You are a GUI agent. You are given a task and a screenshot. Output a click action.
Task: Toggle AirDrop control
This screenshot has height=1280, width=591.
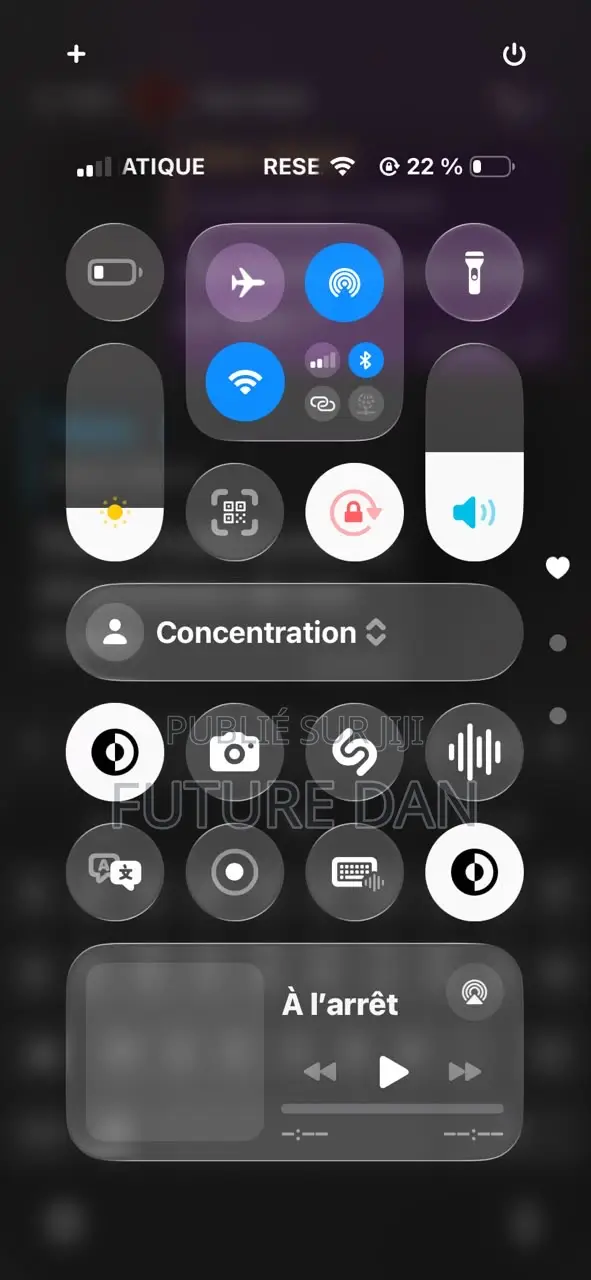(x=344, y=283)
